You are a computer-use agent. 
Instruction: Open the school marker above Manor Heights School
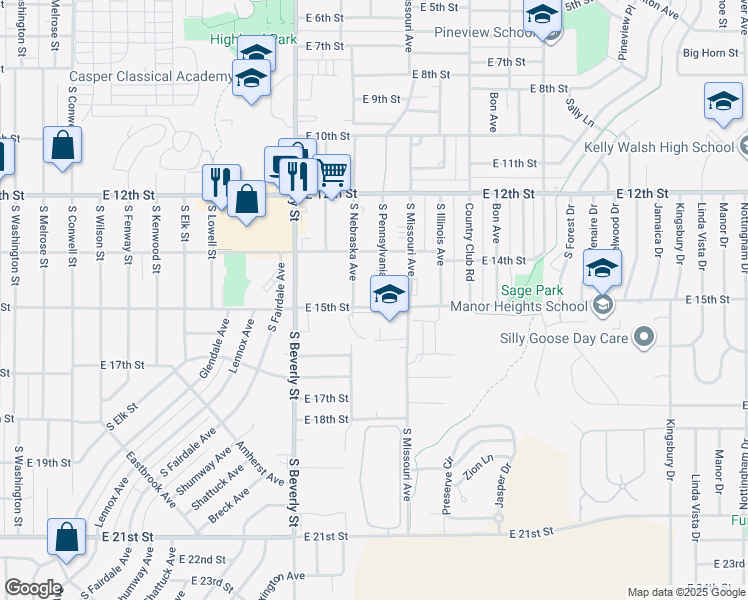(603, 269)
